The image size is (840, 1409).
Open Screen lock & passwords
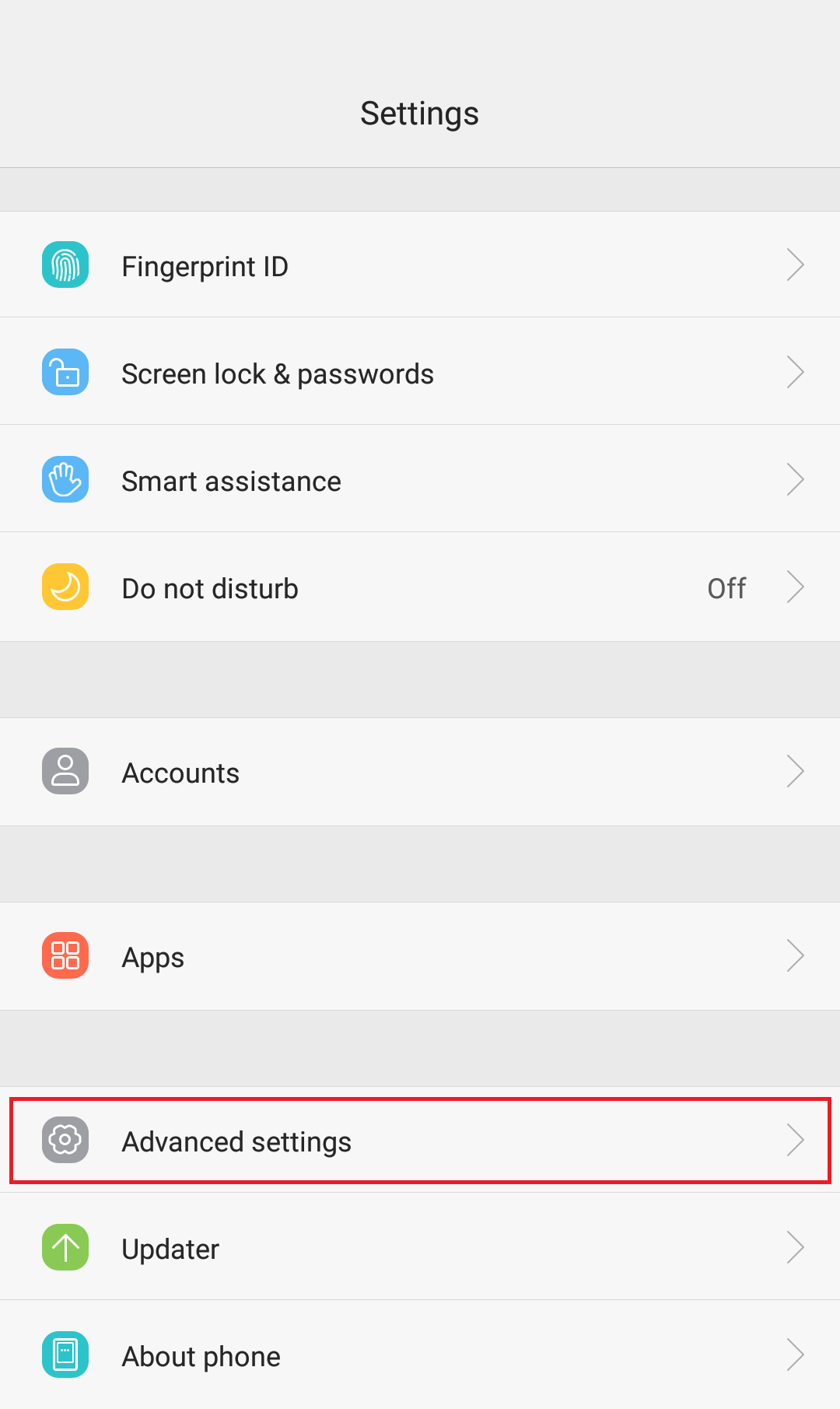tap(420, 372)
